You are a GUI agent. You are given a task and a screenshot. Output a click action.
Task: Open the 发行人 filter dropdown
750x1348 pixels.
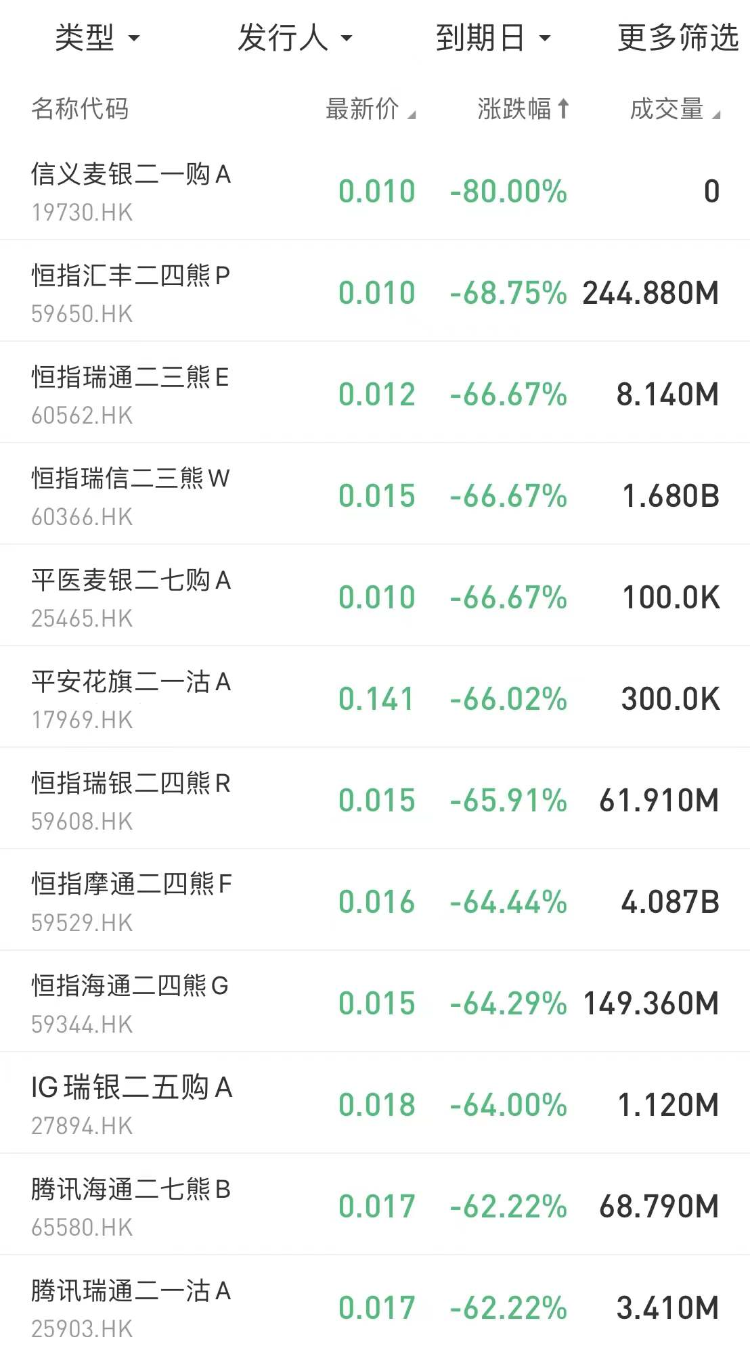click(x=295, y=38)
